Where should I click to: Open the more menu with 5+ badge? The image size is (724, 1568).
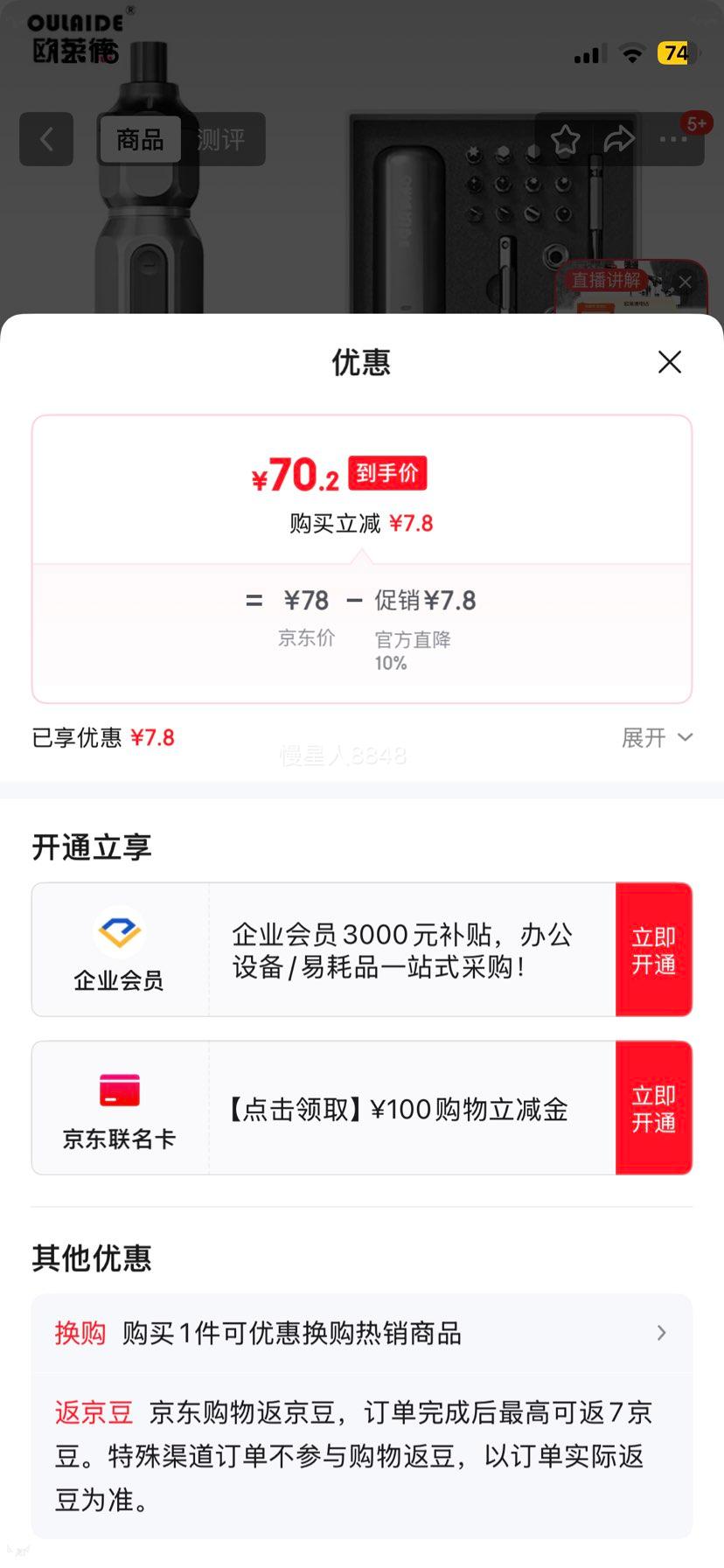pos(673,137)
